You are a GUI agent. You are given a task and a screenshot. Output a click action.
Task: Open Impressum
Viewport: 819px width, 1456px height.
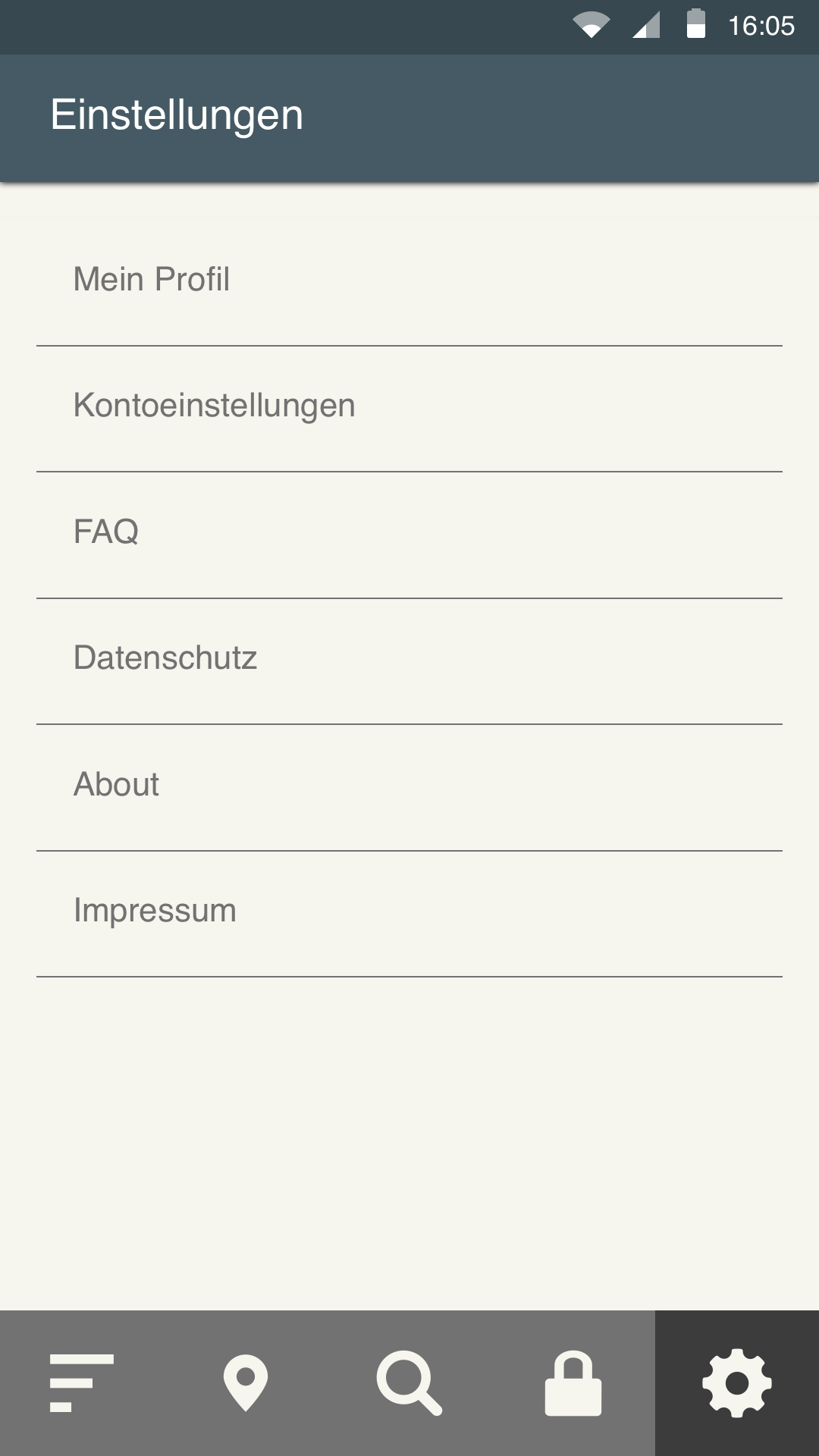click(409, 914)
